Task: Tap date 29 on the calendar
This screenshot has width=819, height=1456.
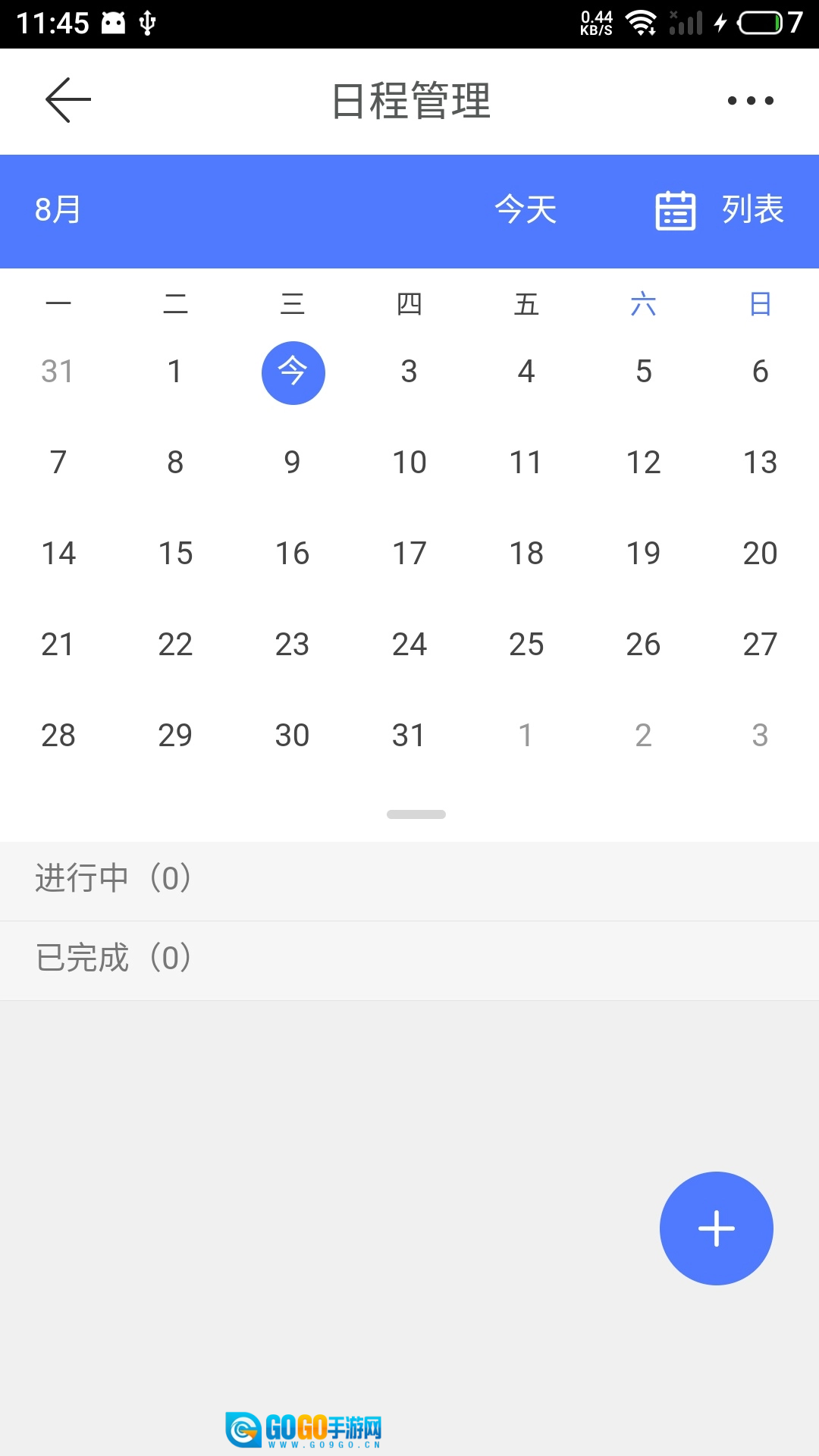Action: (x=175, y=736)
